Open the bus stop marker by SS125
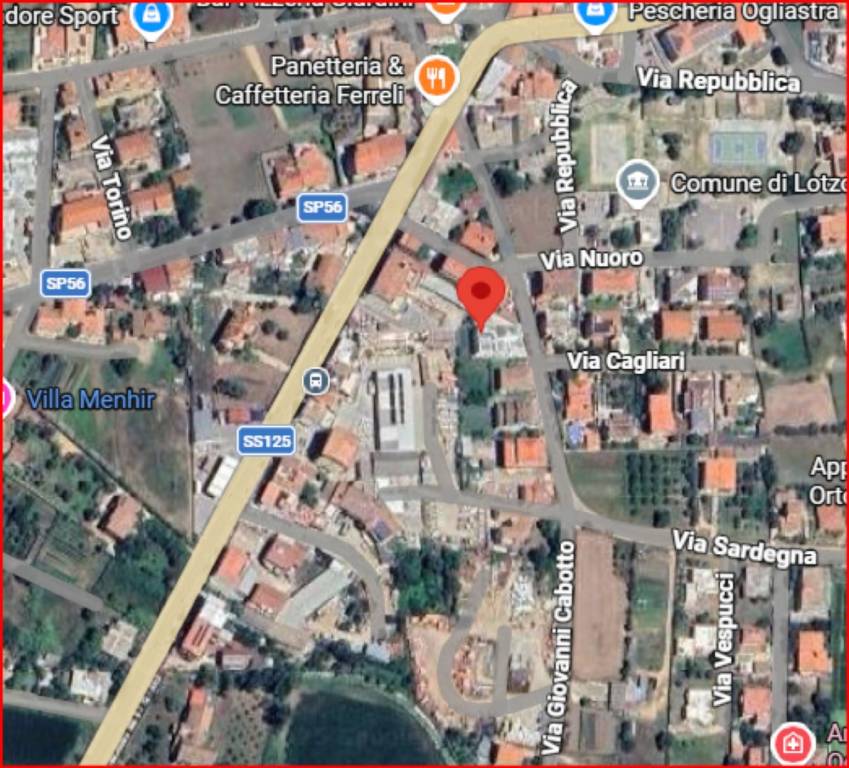This screenshot has width=849, height=768. (315, 380)
